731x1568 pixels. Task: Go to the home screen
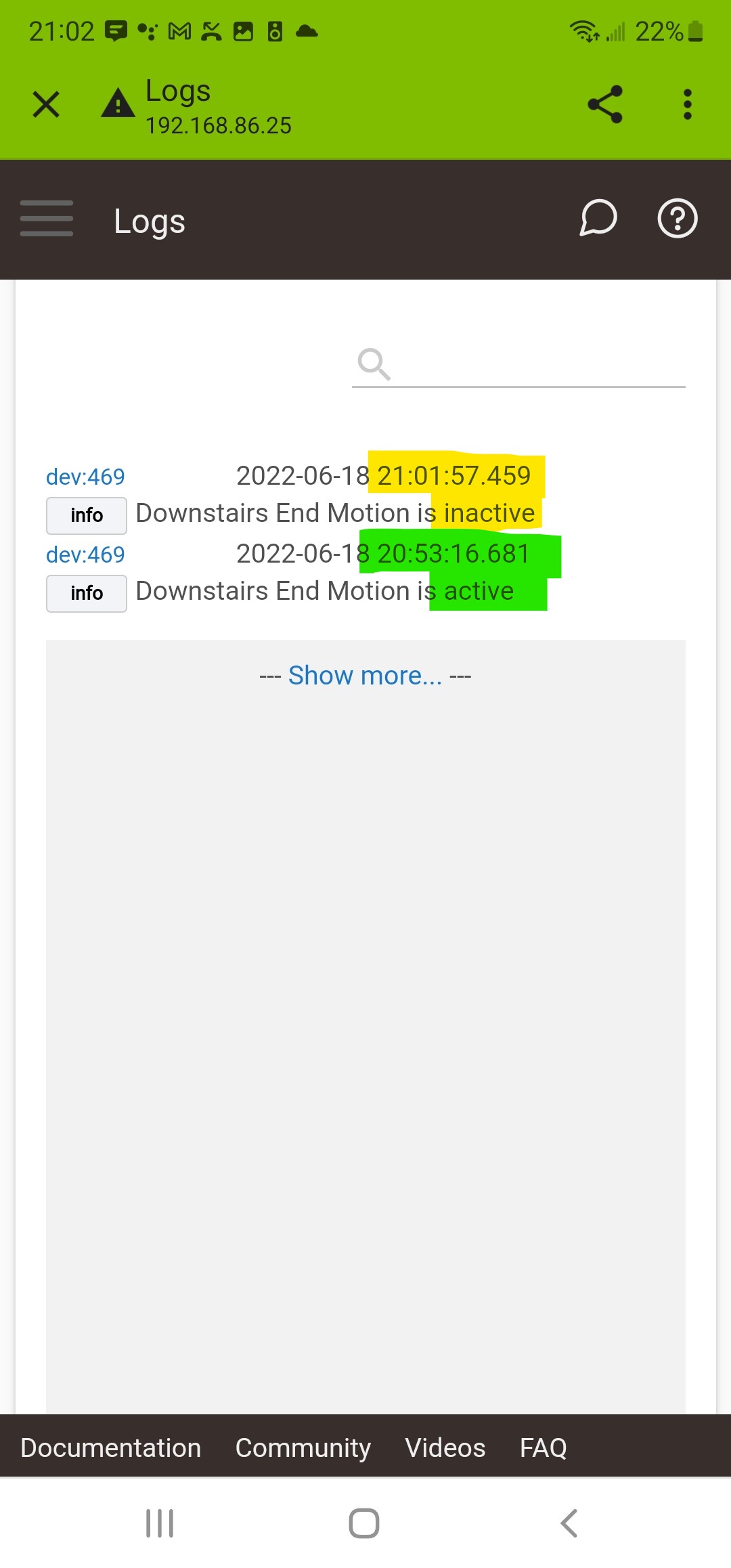pos(364,1523)
